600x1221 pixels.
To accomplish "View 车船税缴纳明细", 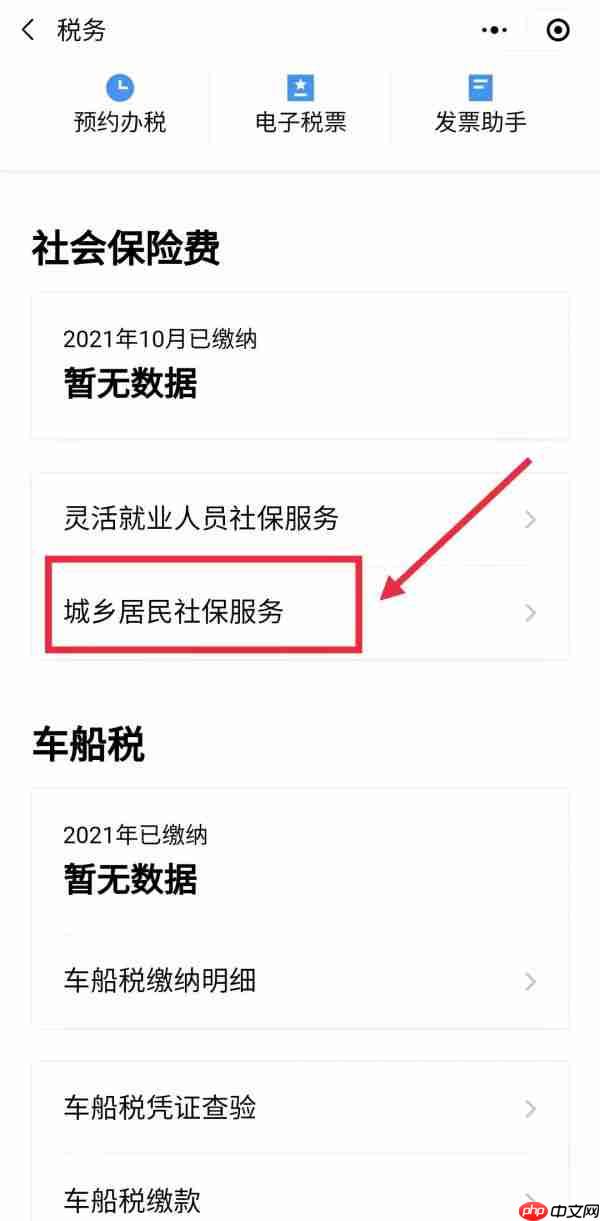I will coord(300,980).
